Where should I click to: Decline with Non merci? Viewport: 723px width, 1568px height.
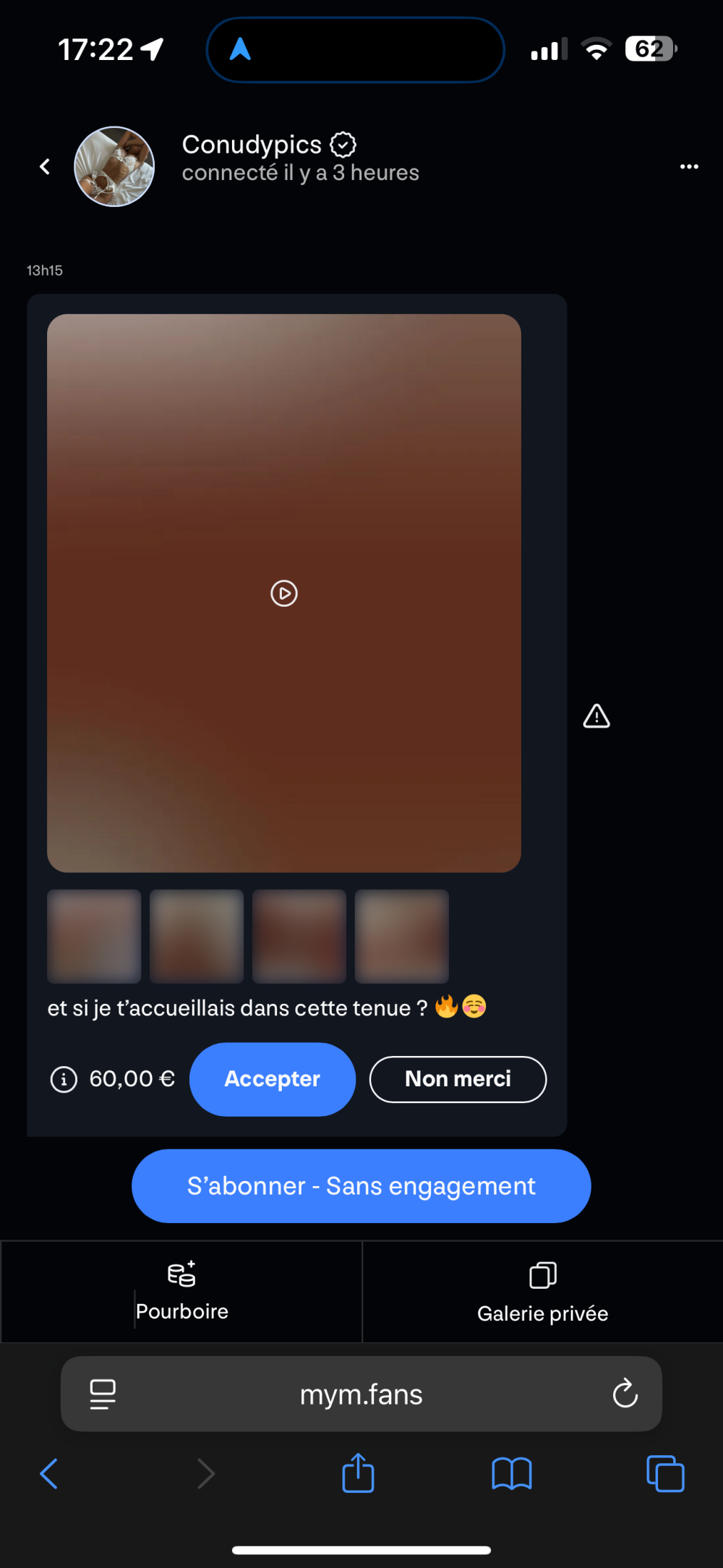click(x=458, y=1079)
